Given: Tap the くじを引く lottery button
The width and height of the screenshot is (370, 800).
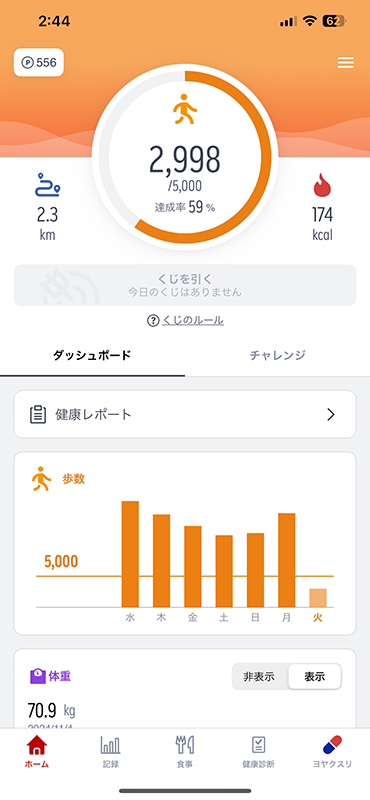Looking at the screenshot, I should point(185,285).
